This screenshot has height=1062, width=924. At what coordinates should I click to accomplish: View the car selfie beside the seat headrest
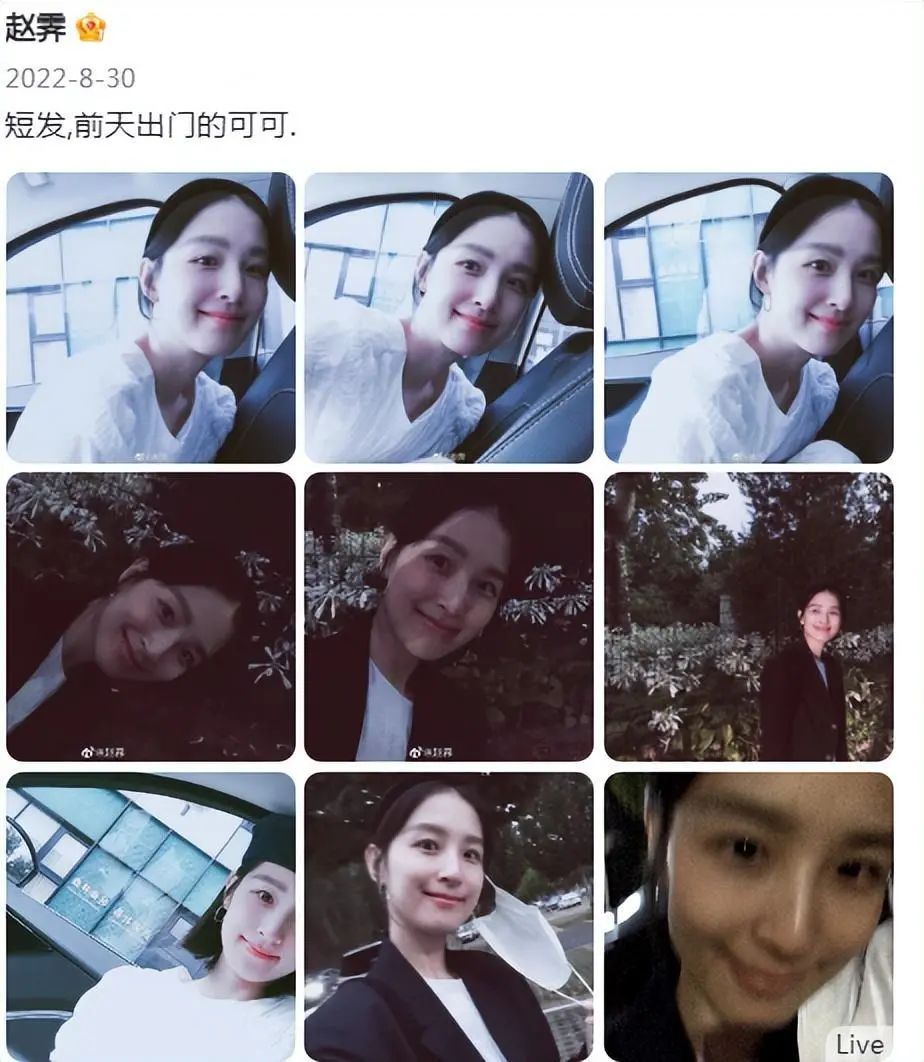tap(449, 317)
